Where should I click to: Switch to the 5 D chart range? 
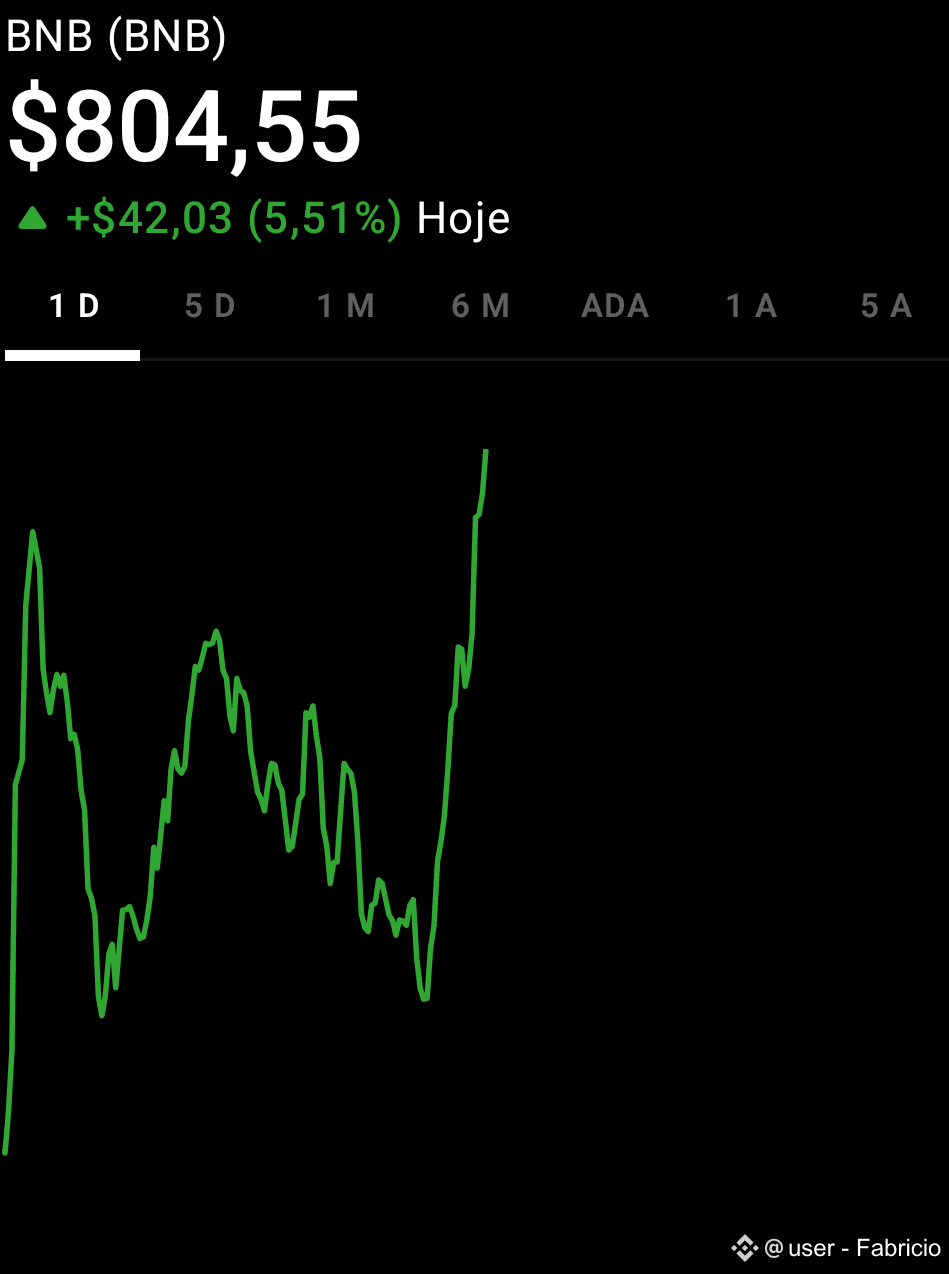coord(210,306)
